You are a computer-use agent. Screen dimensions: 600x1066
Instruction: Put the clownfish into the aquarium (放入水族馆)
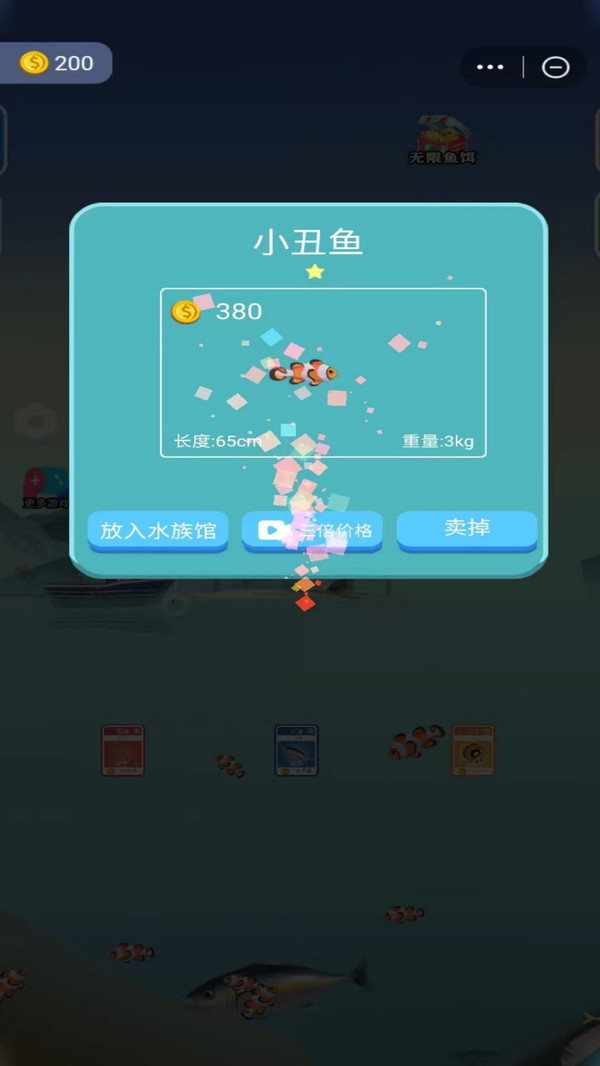tap(158, 530)
